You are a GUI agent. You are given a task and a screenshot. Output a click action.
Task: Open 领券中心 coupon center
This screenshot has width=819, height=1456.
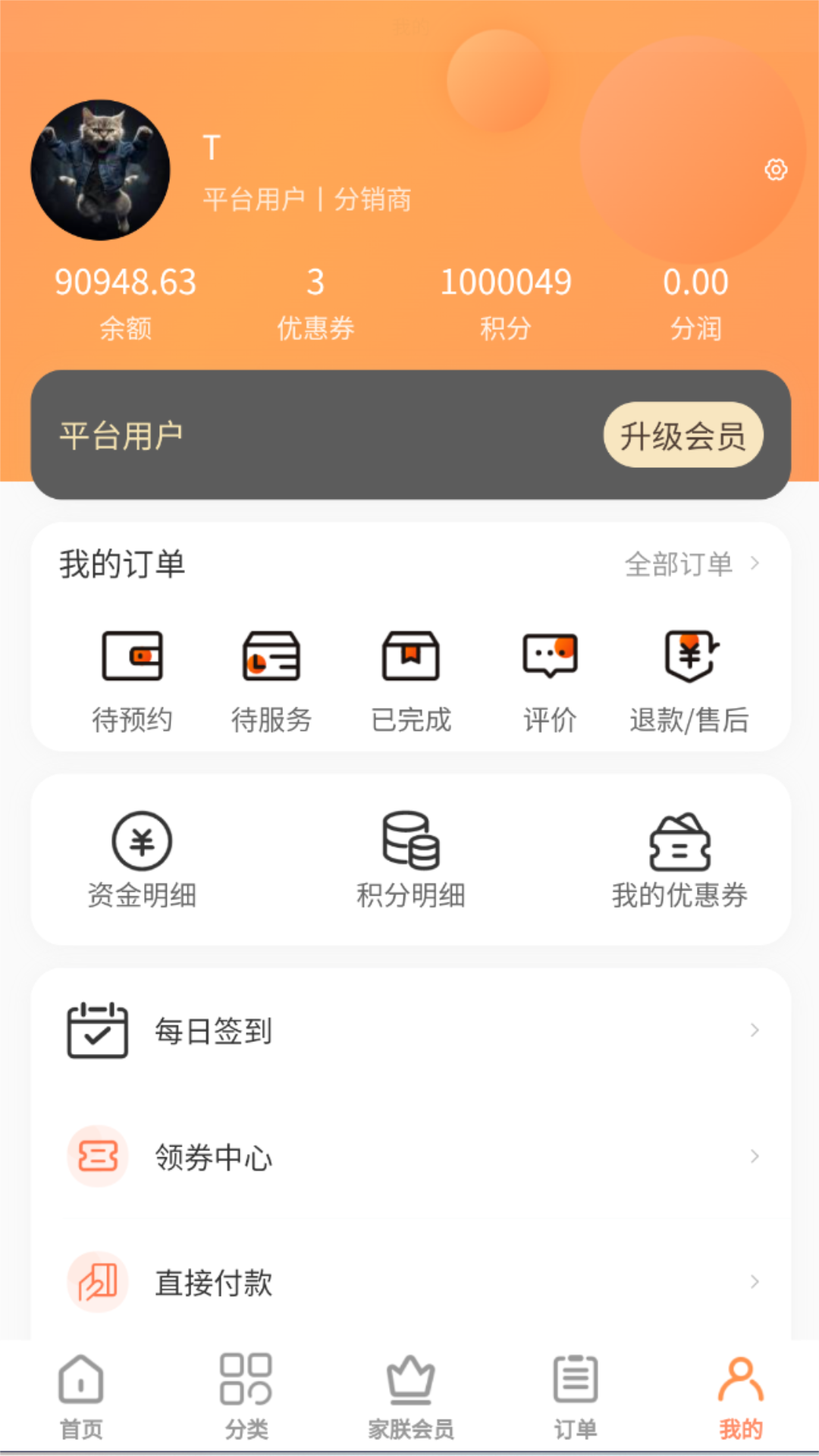coord(410,1156)
